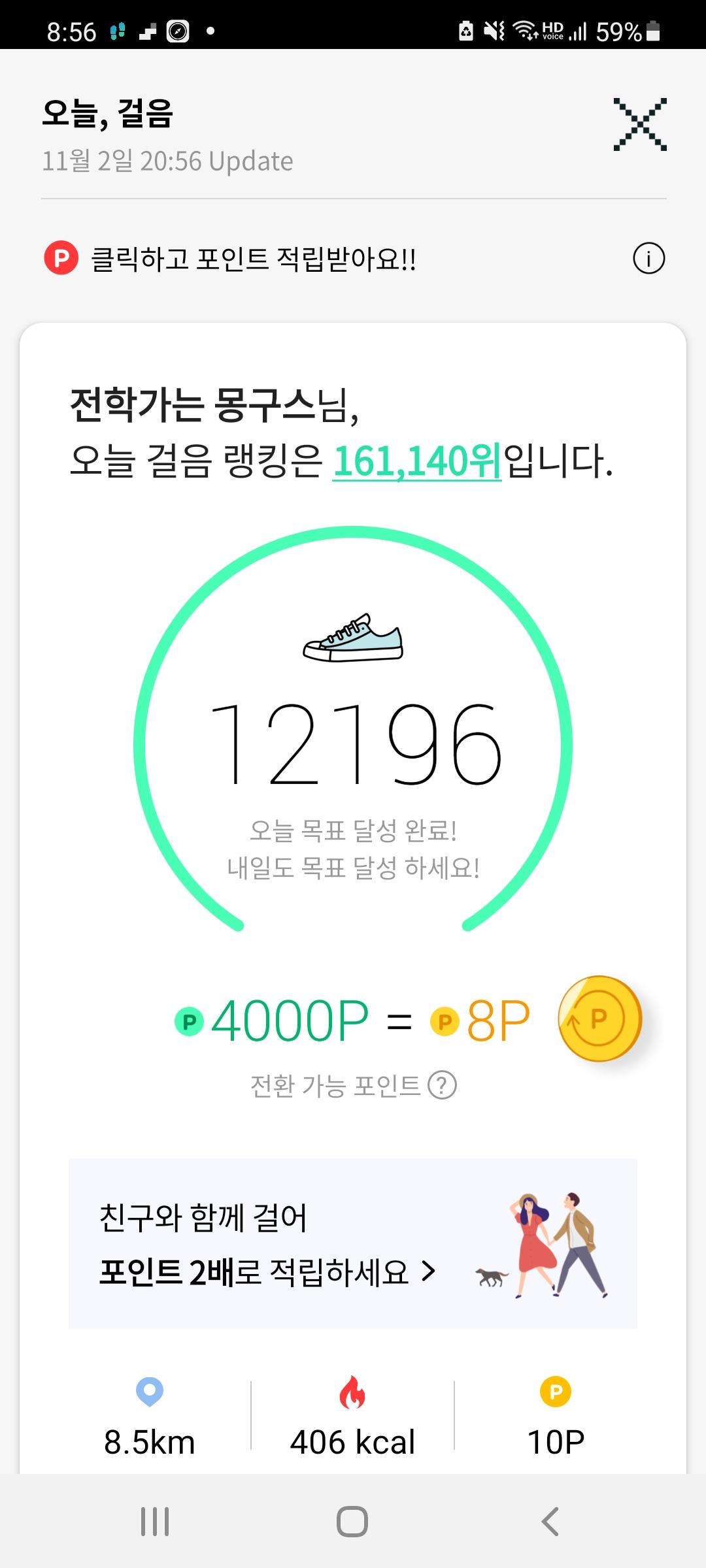This screenshot has width=706, height=1568.
Task: Close the 오늘, 걸음 screen
Action: (640, 124)
